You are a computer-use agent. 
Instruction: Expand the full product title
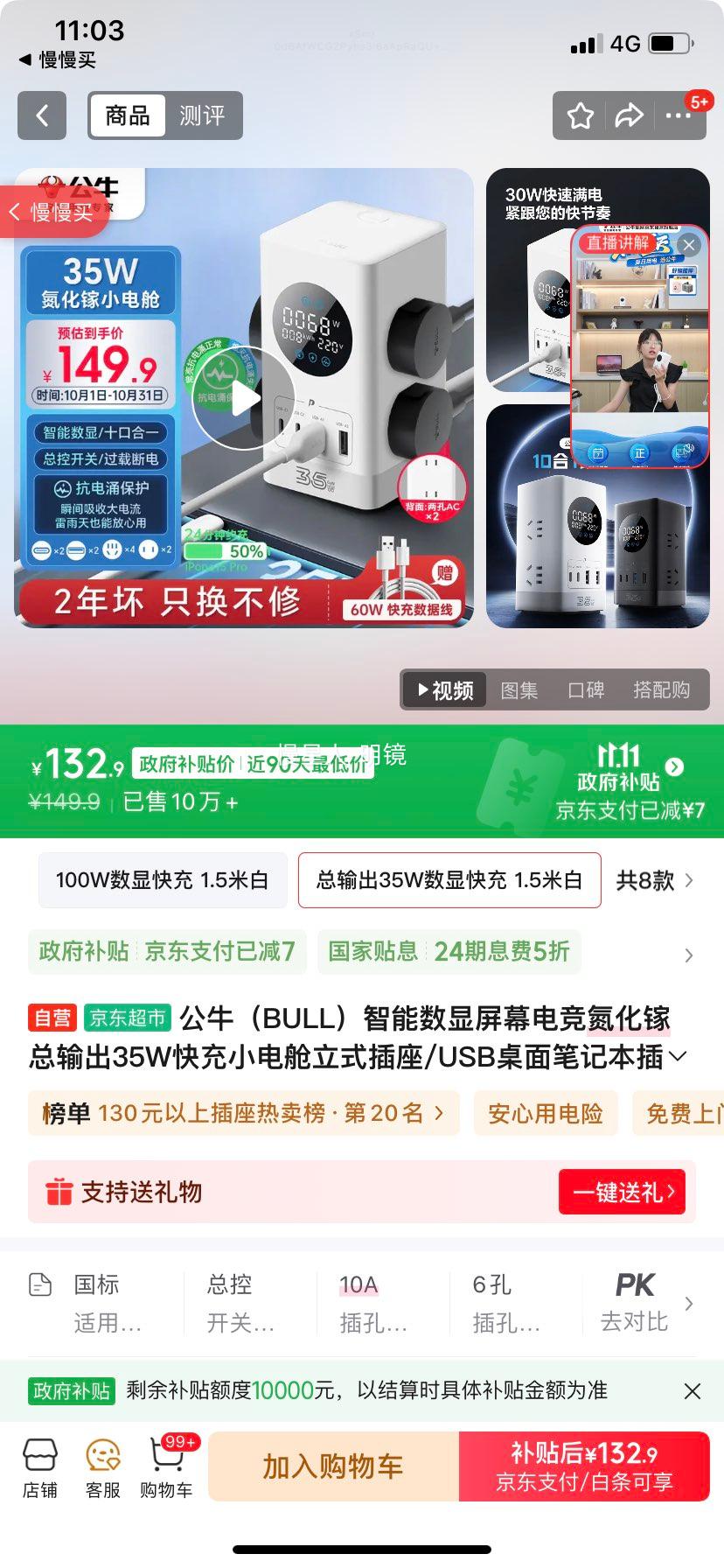[x=678, y=1057]
